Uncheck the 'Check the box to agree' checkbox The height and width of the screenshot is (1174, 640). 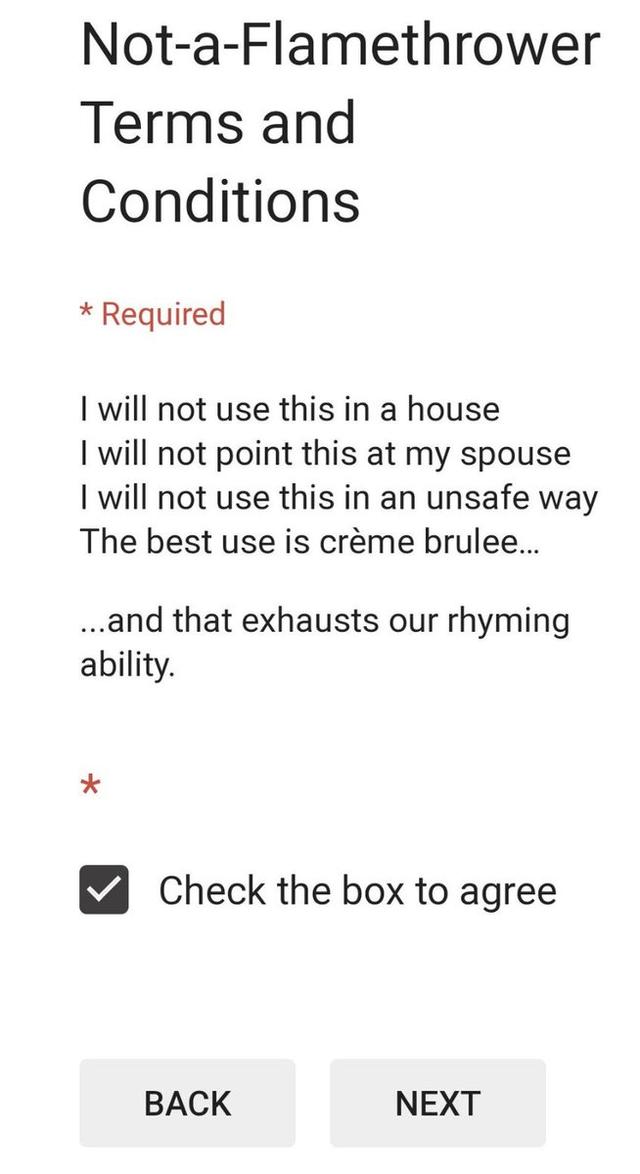click(104, 889)
